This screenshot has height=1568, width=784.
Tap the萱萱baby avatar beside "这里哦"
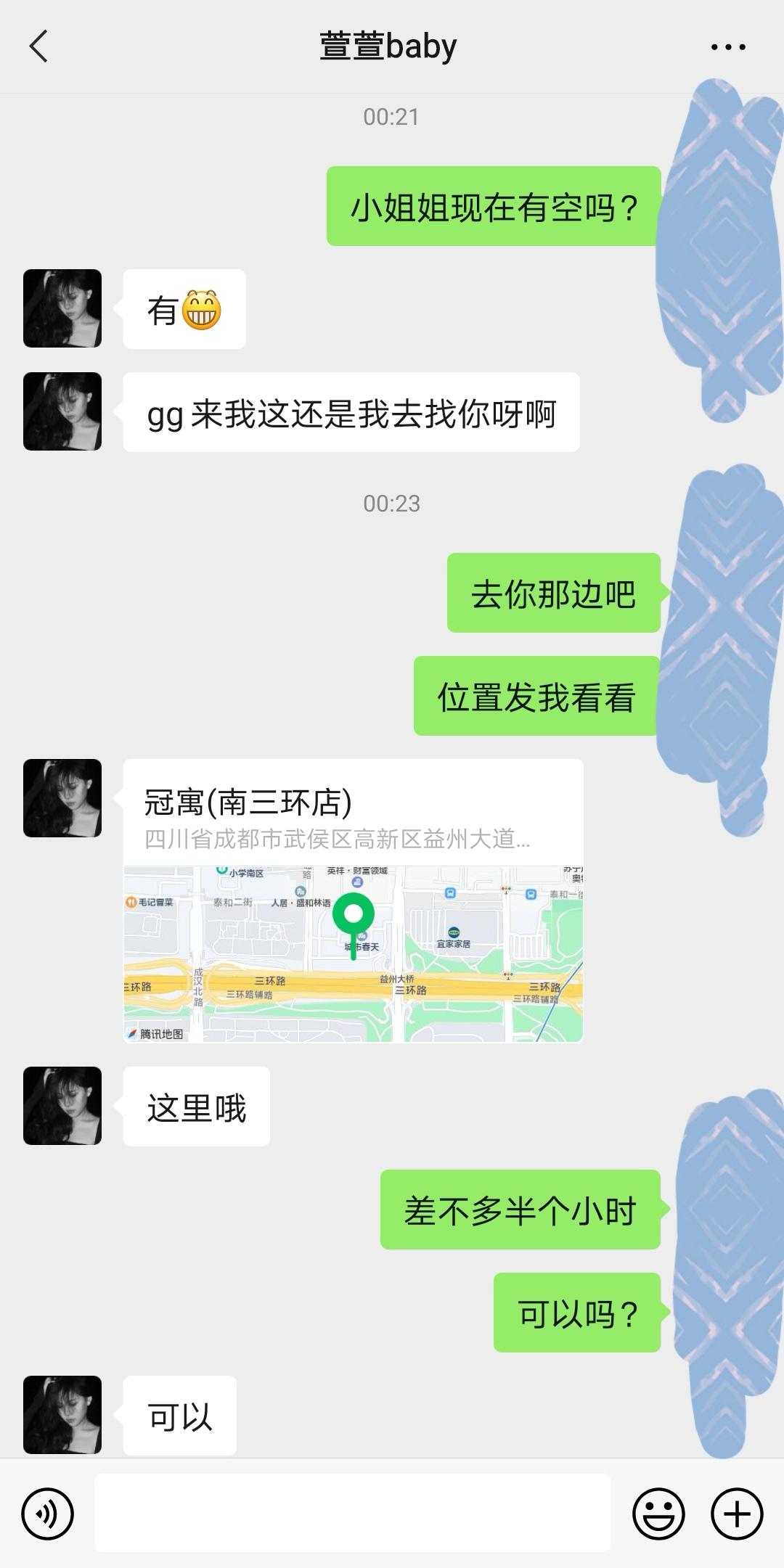point(62,1106)
